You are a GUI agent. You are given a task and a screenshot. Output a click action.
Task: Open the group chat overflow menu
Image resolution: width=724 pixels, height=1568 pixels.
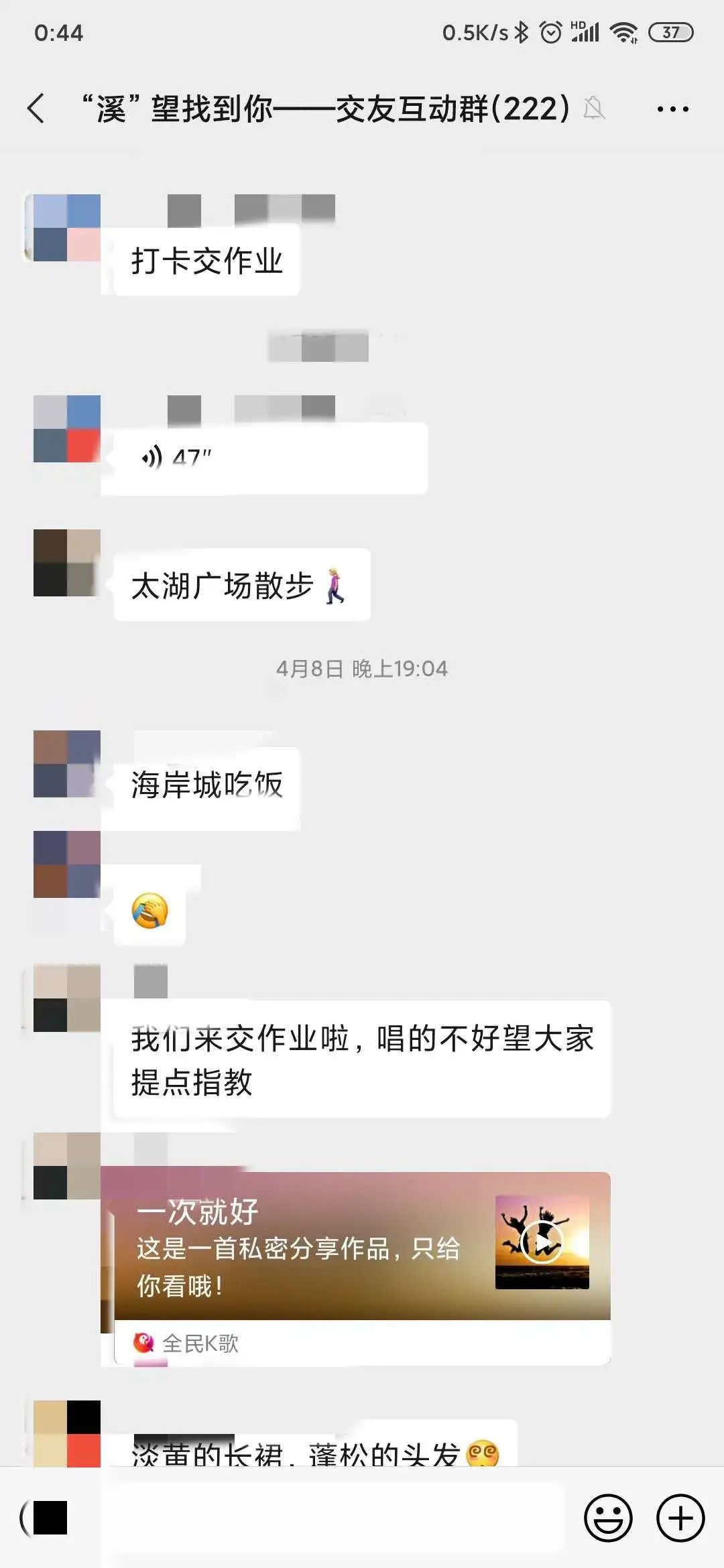672,109
